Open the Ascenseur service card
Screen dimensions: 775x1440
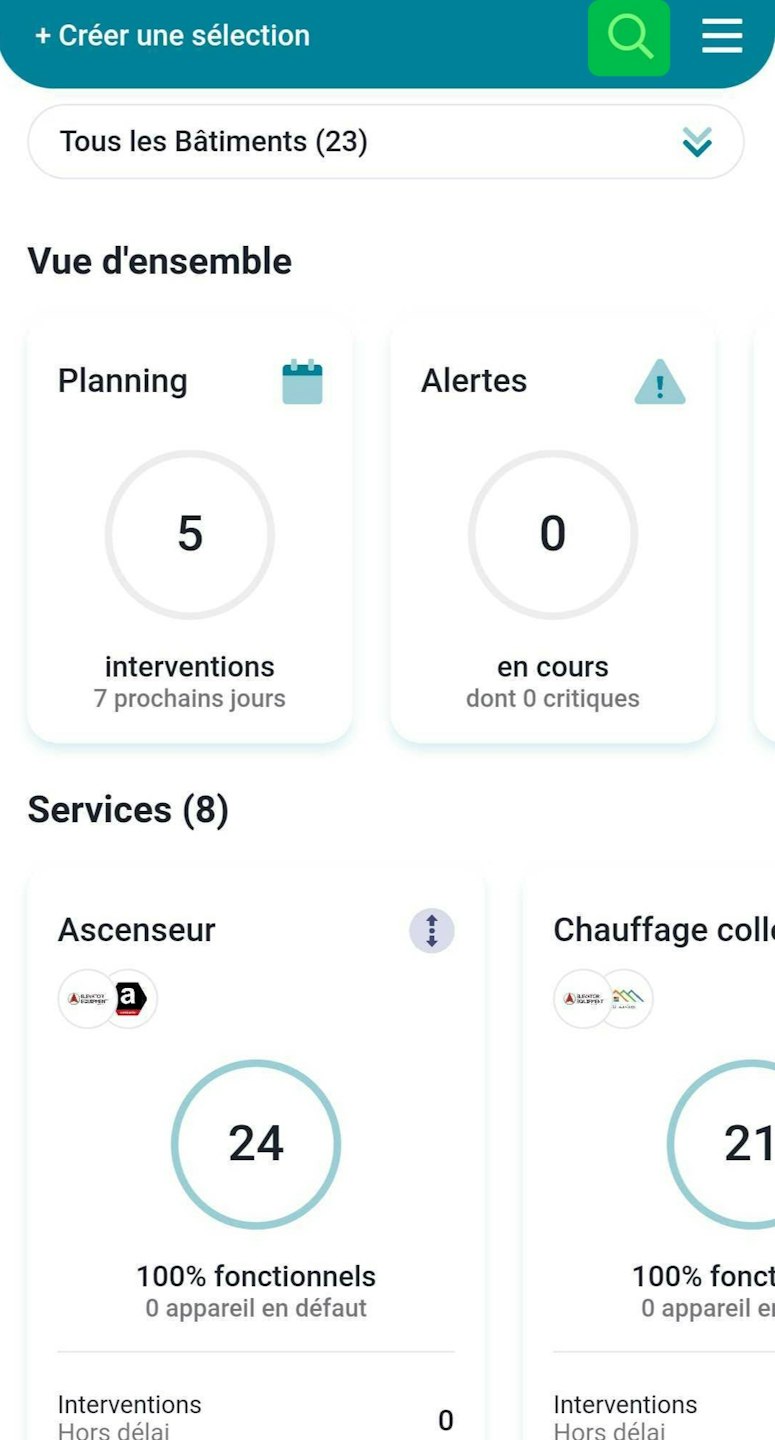coord(256,1155)
